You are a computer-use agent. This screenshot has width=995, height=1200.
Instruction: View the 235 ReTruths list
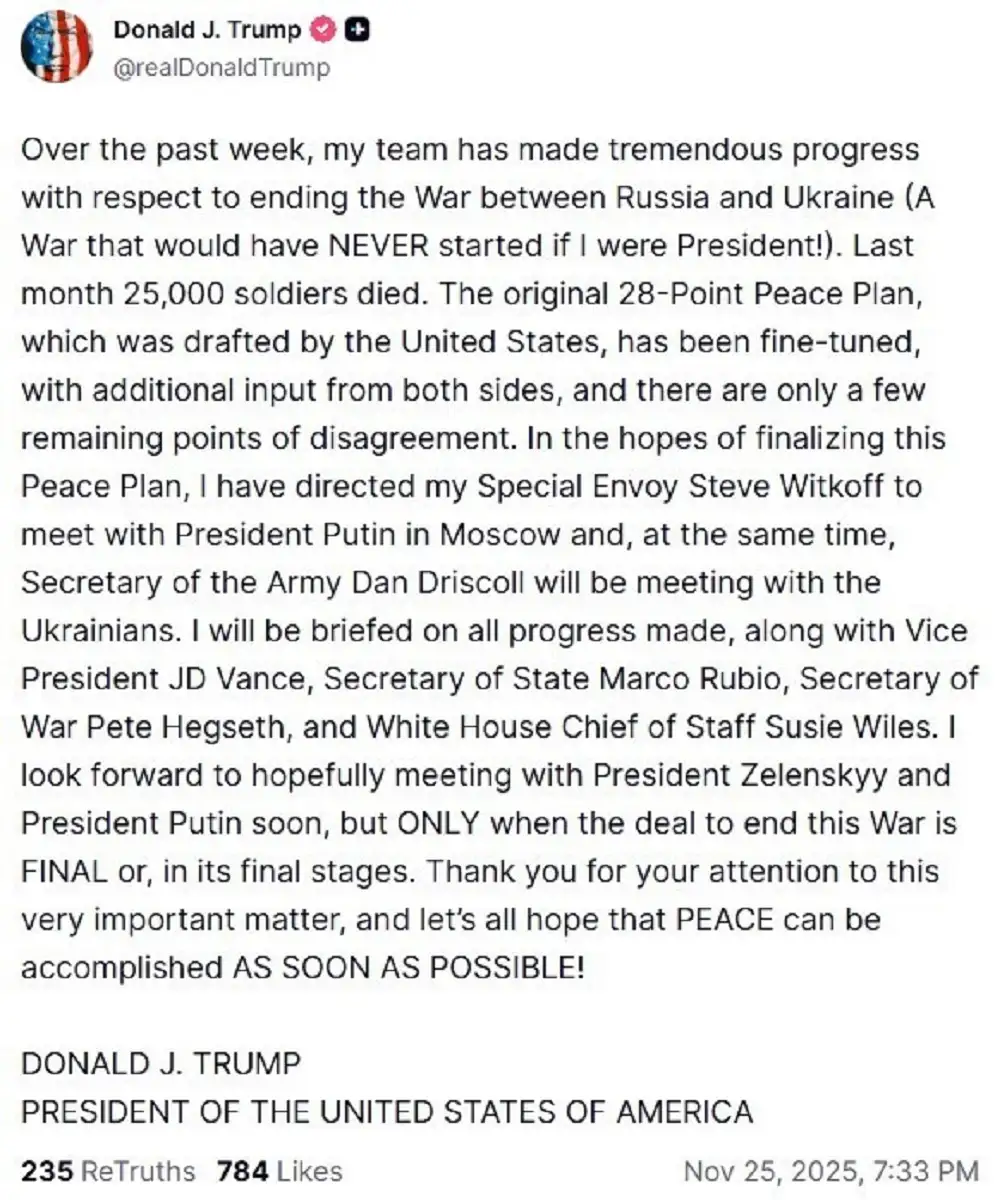click(x=108, y=1171)
